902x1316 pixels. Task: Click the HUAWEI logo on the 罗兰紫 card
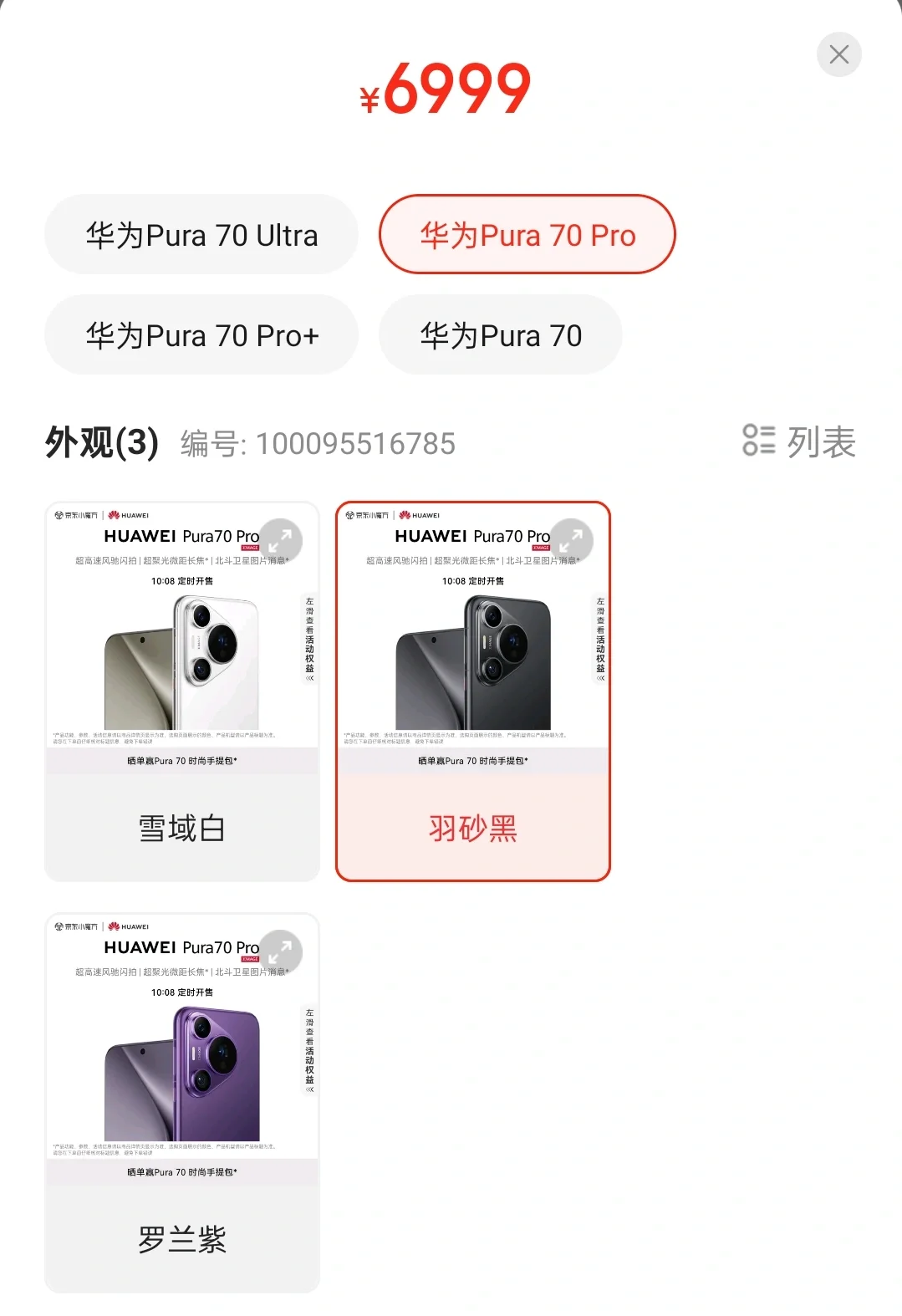[127, 926]
